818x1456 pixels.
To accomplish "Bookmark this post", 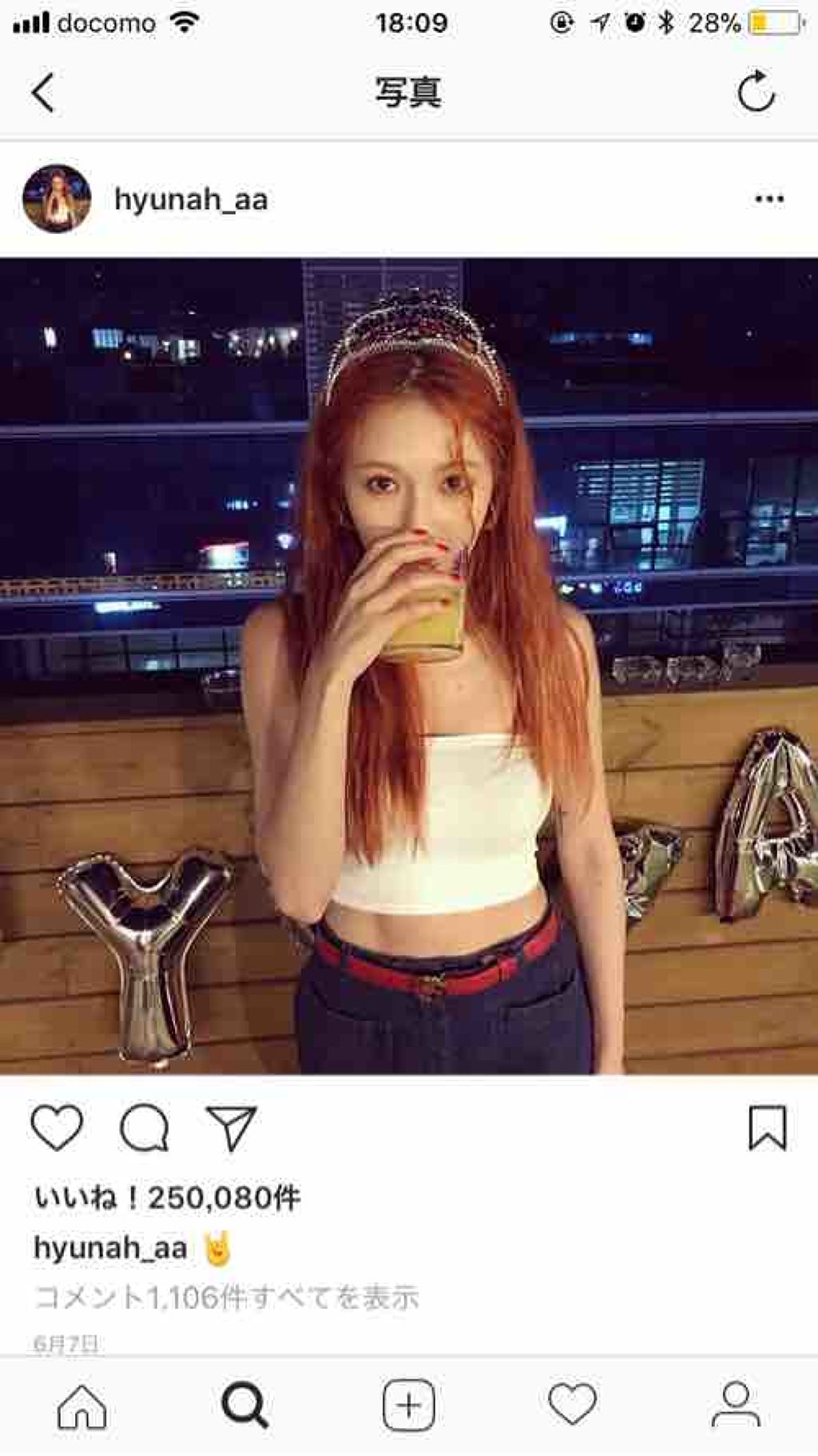I will pyautogui.click(x=767, y=1127).
